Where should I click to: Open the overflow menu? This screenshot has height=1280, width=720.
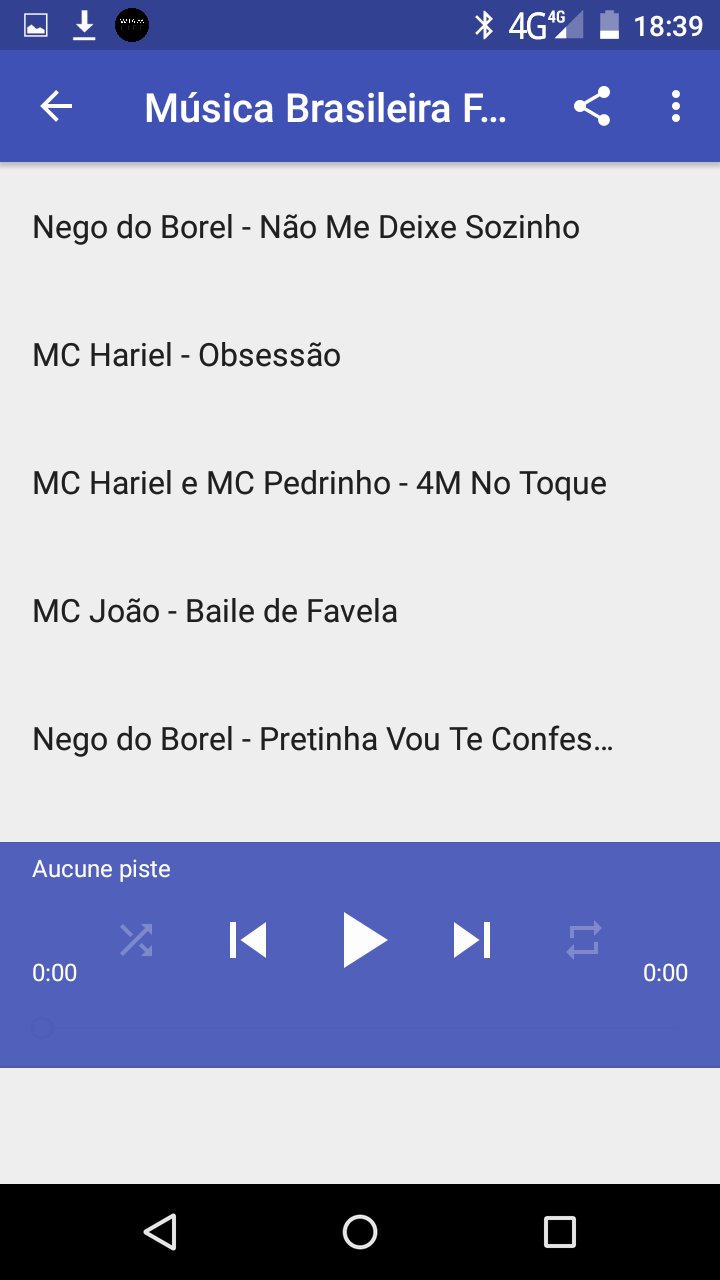pos(676,107)
